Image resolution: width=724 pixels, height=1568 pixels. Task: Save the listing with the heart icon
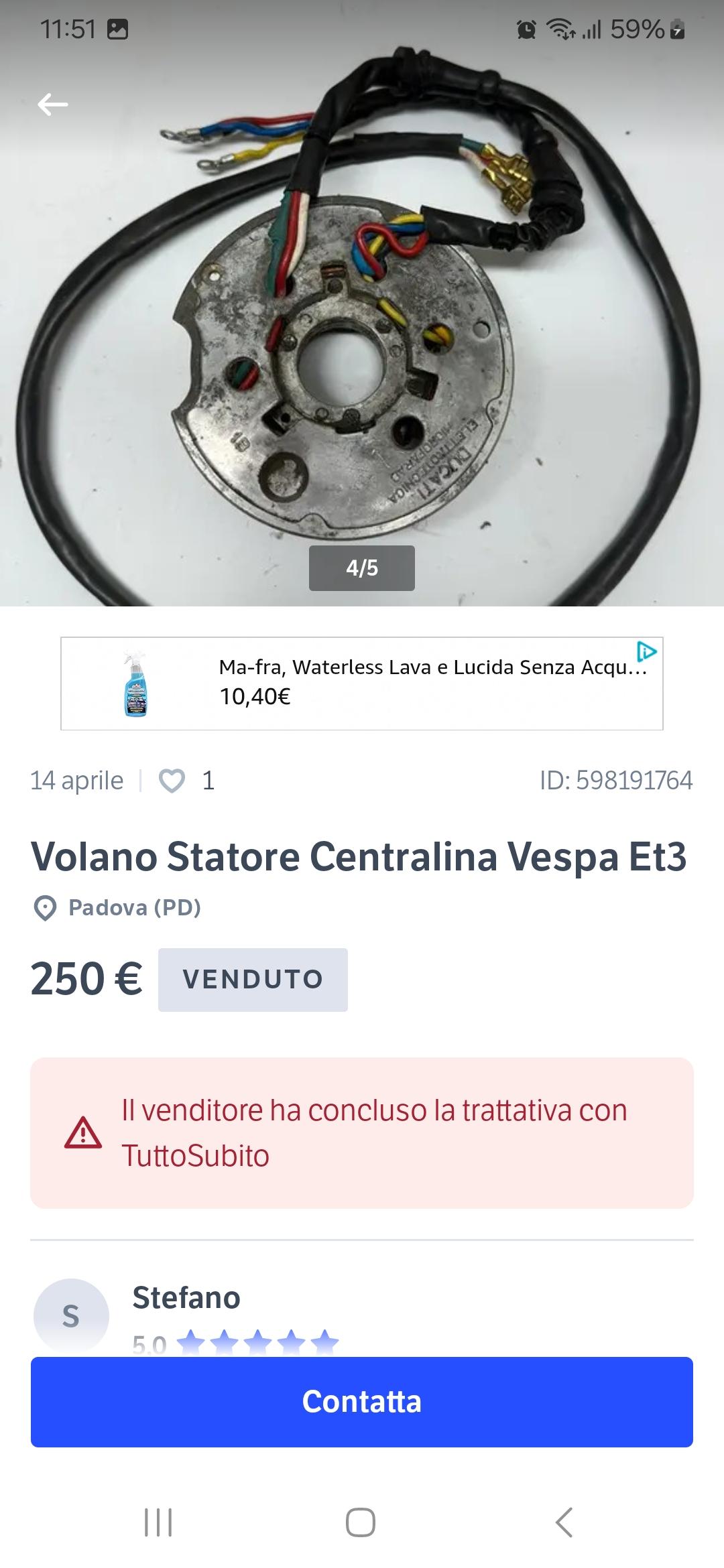[172, 781]
